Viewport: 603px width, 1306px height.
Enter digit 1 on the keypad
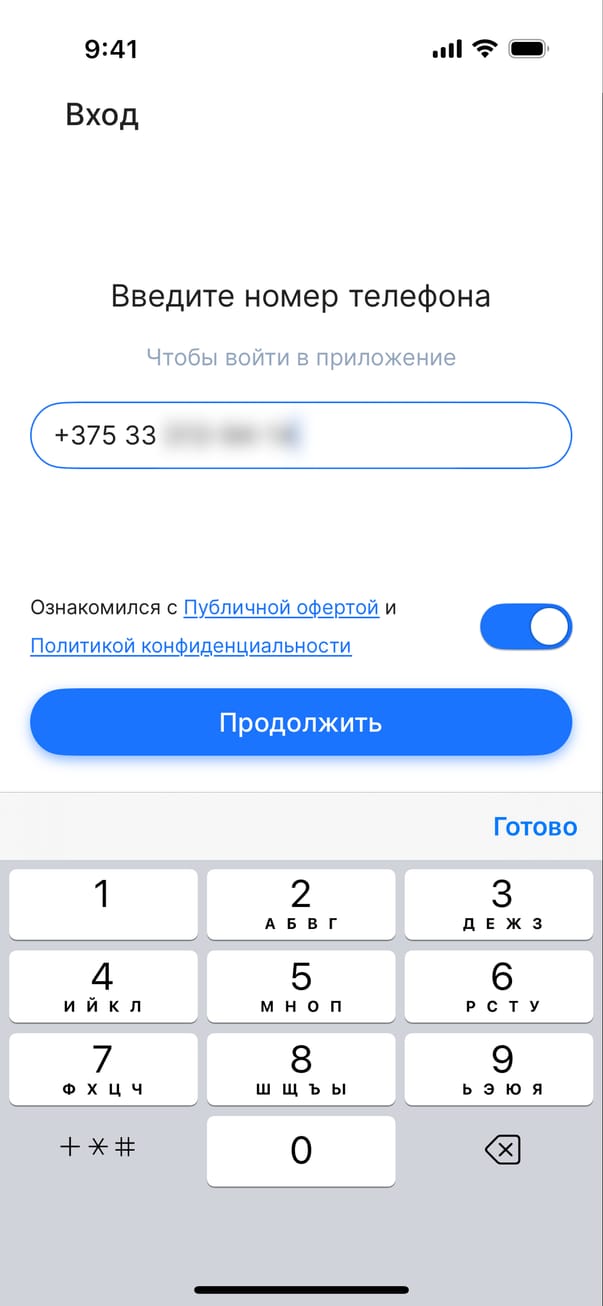pos(103,904)
